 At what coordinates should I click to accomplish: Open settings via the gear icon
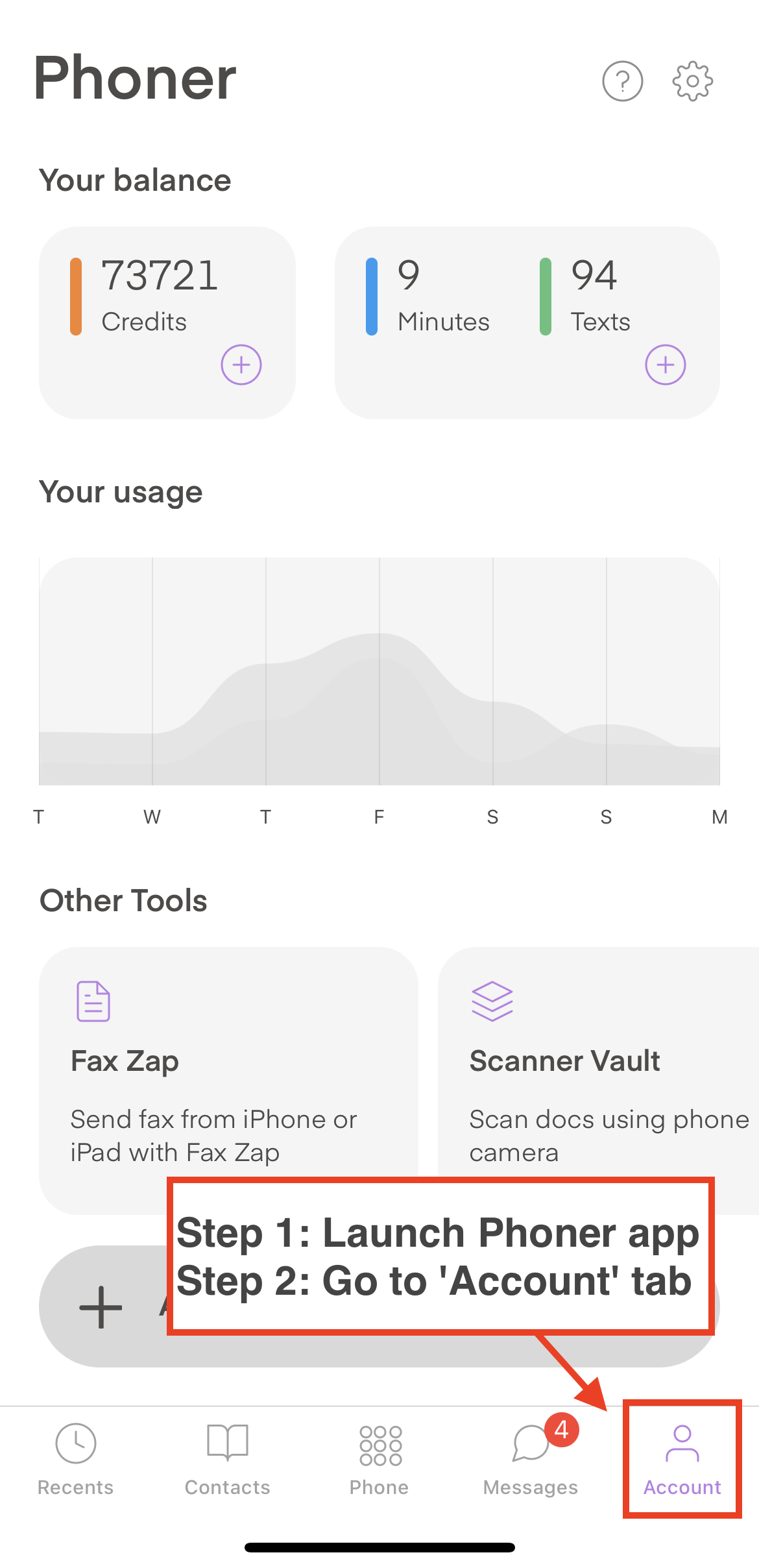pyautogui.click(x=692, y=81)
